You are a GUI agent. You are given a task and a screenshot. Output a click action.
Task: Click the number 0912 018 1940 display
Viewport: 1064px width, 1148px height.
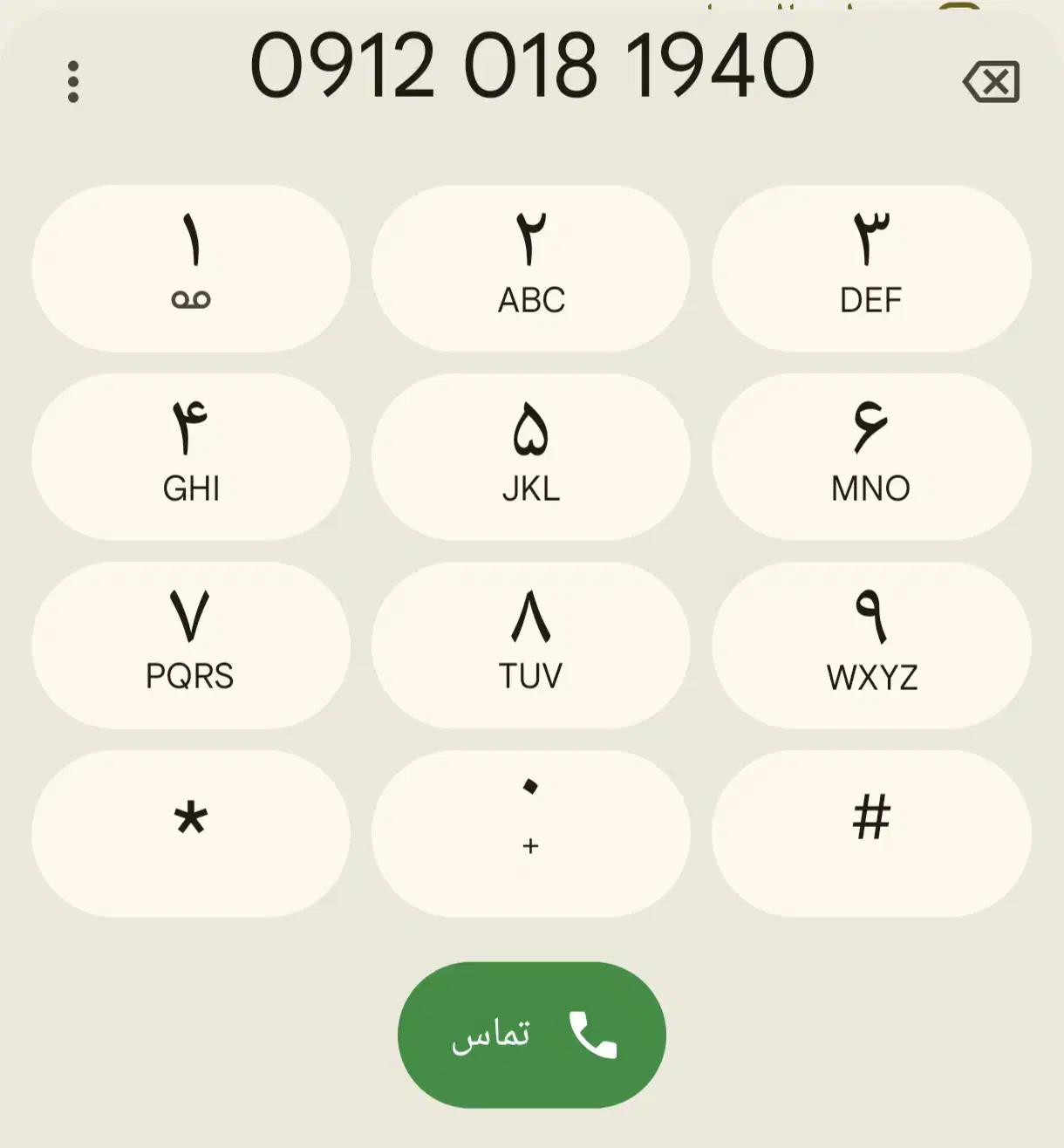(532, 70)
